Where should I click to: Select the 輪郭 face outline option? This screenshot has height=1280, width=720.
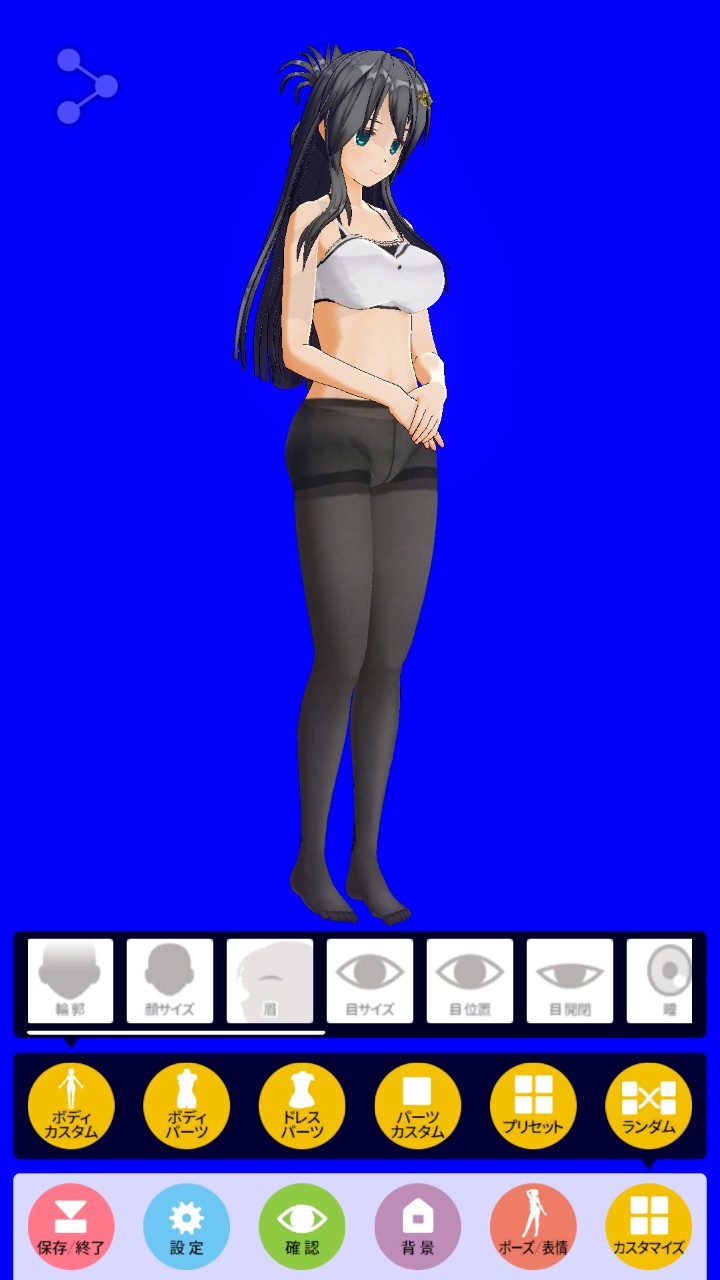click(x=70, y=980)
